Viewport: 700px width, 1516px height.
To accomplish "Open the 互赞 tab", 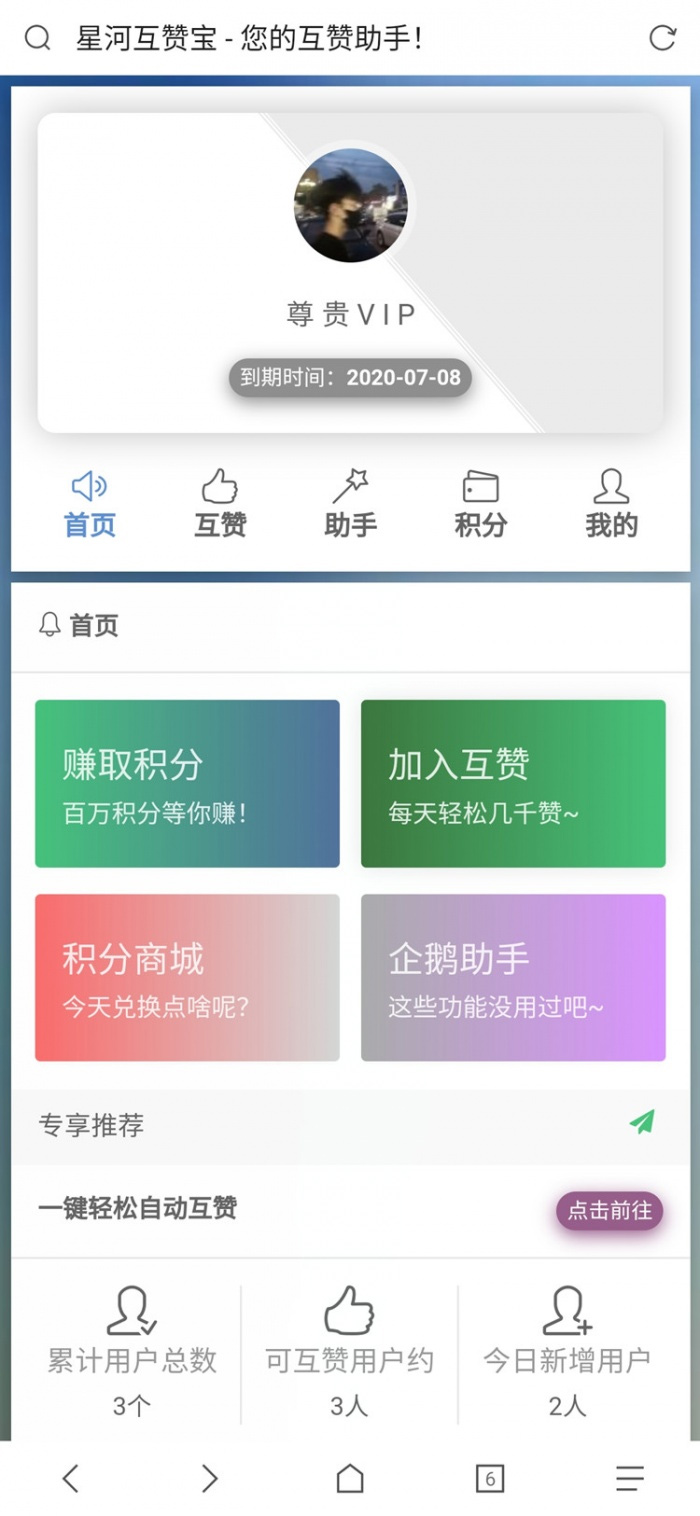I will 220,505.
